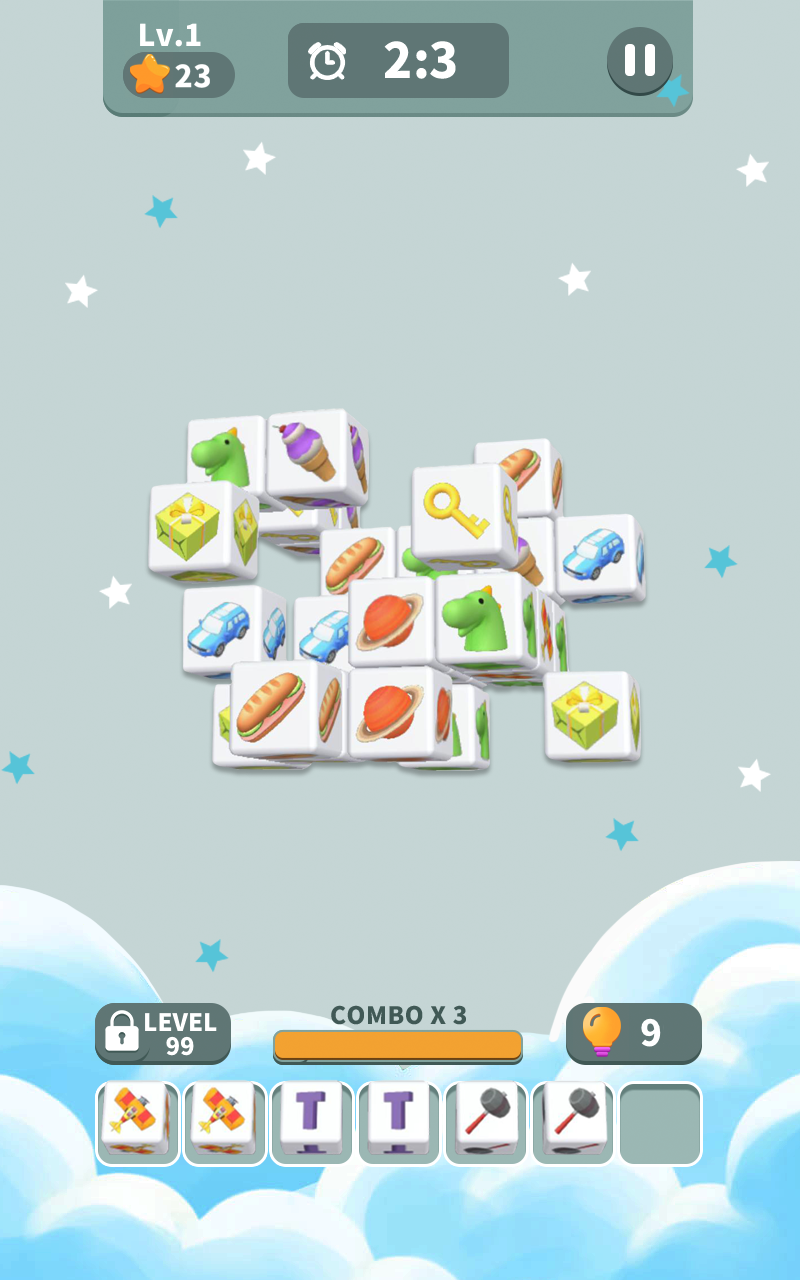Viewport: 800px width, 1280px height.
Task: Tap the green dinosaur cube on top
Action: click(x=222, y=450)
